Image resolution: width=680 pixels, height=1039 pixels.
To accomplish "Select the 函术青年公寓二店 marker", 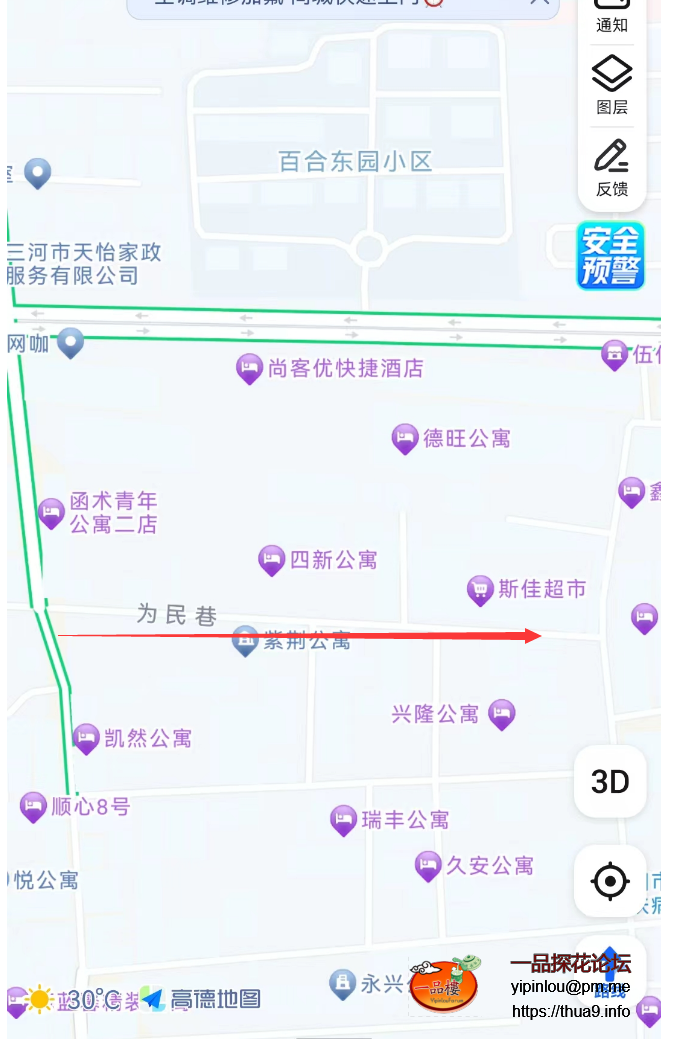I will pyautogui.click(x=52, y=513).
